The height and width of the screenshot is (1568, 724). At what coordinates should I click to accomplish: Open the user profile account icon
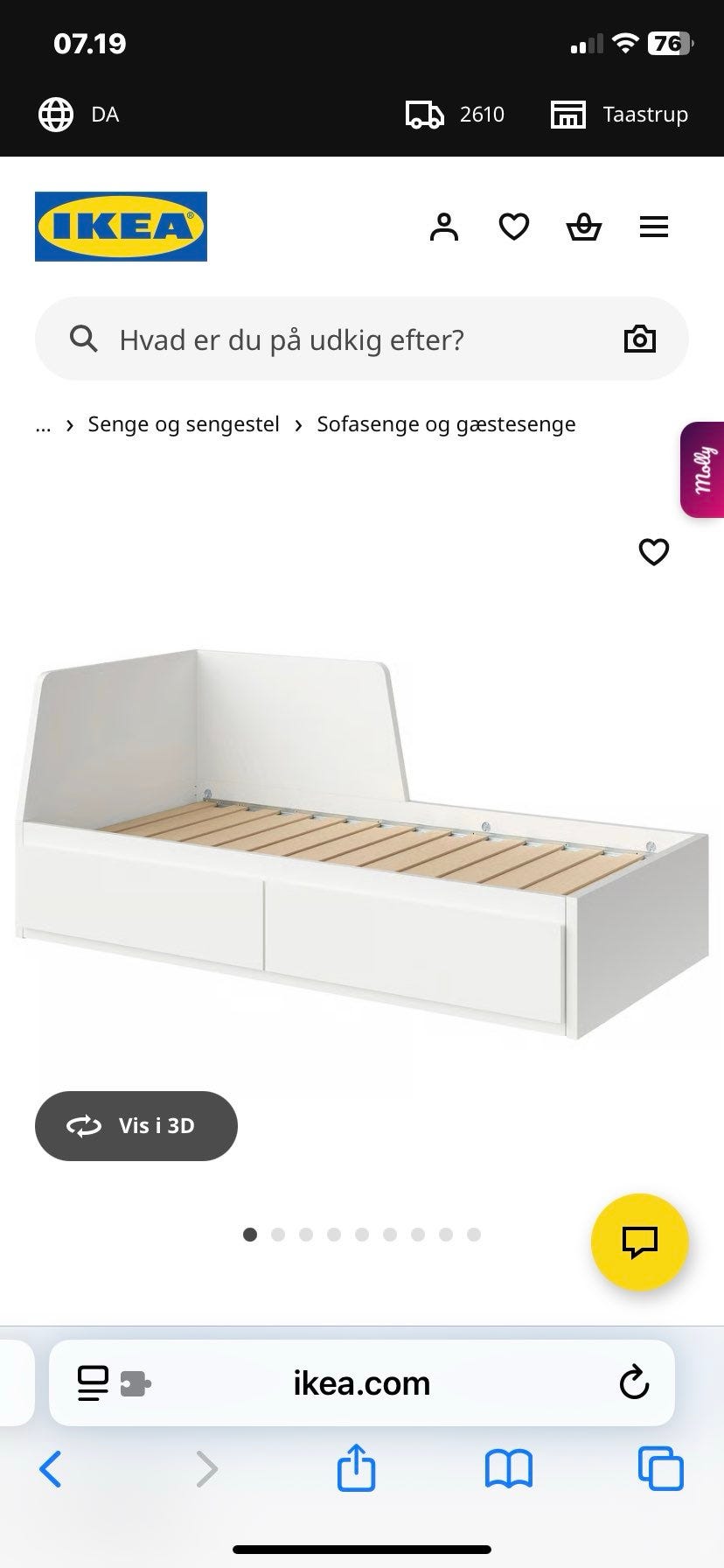coord(444,227)
